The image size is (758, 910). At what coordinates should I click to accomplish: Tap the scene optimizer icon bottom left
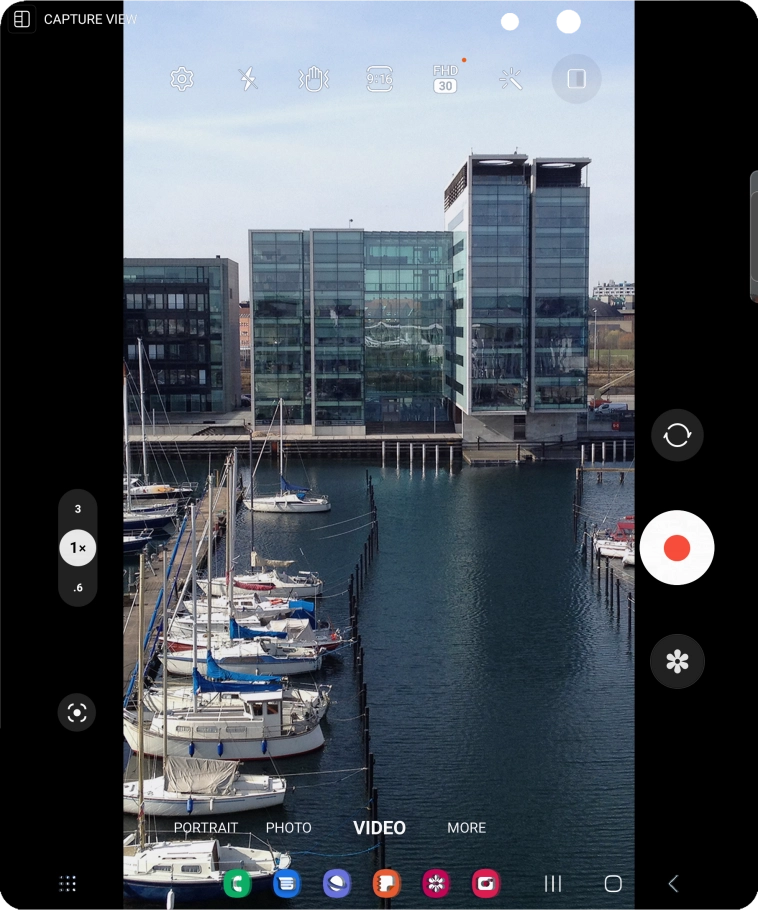point(77,712)
